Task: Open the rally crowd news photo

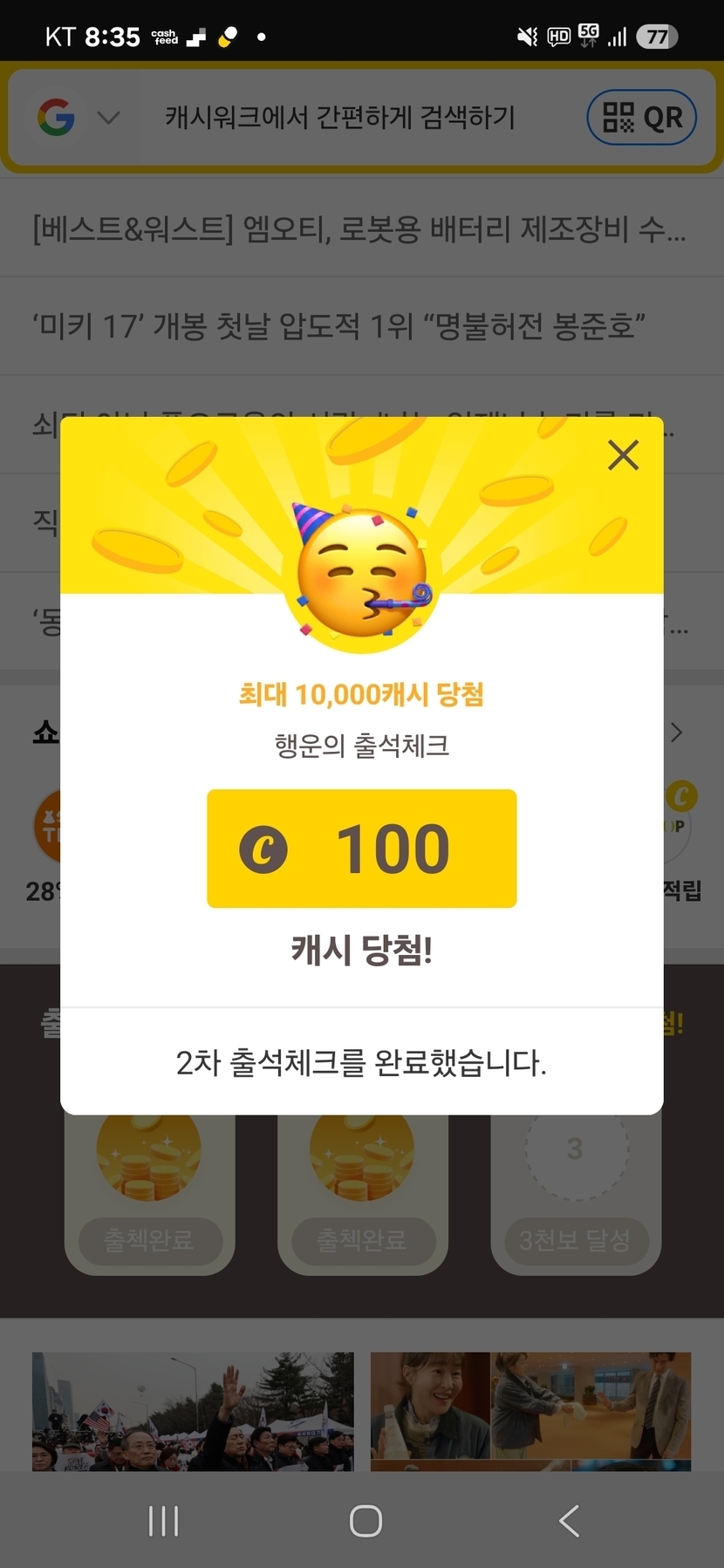Action: [x=193, y=1411]
